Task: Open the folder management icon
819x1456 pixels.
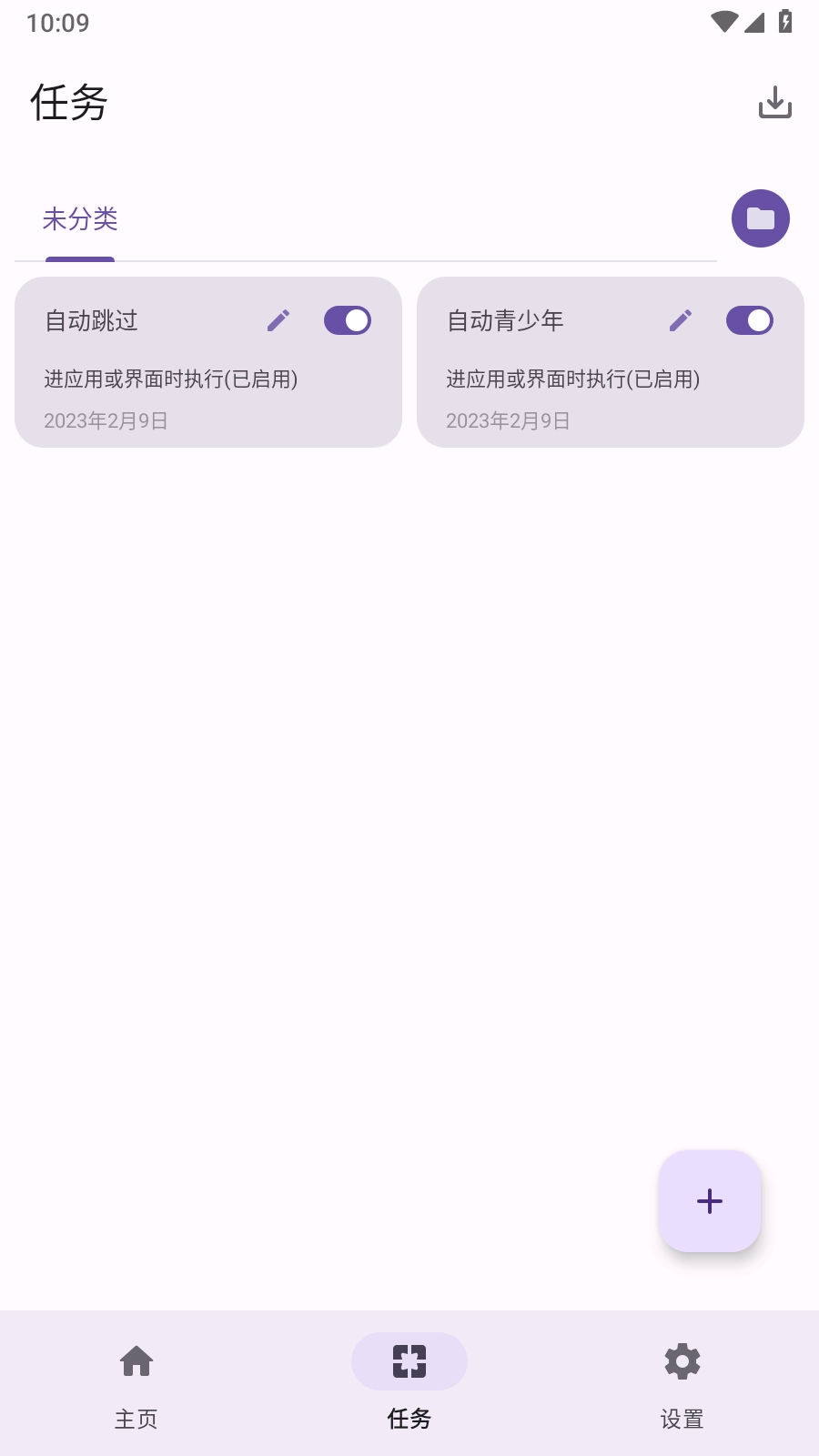Action: tap(761, 218)
